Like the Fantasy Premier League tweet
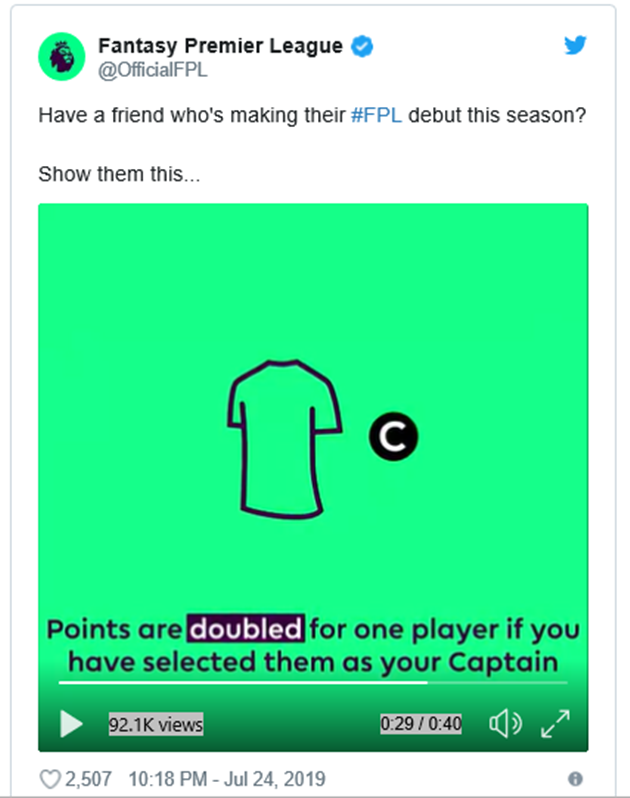This screenshot has height=798, width=630. tap(50, 778)
